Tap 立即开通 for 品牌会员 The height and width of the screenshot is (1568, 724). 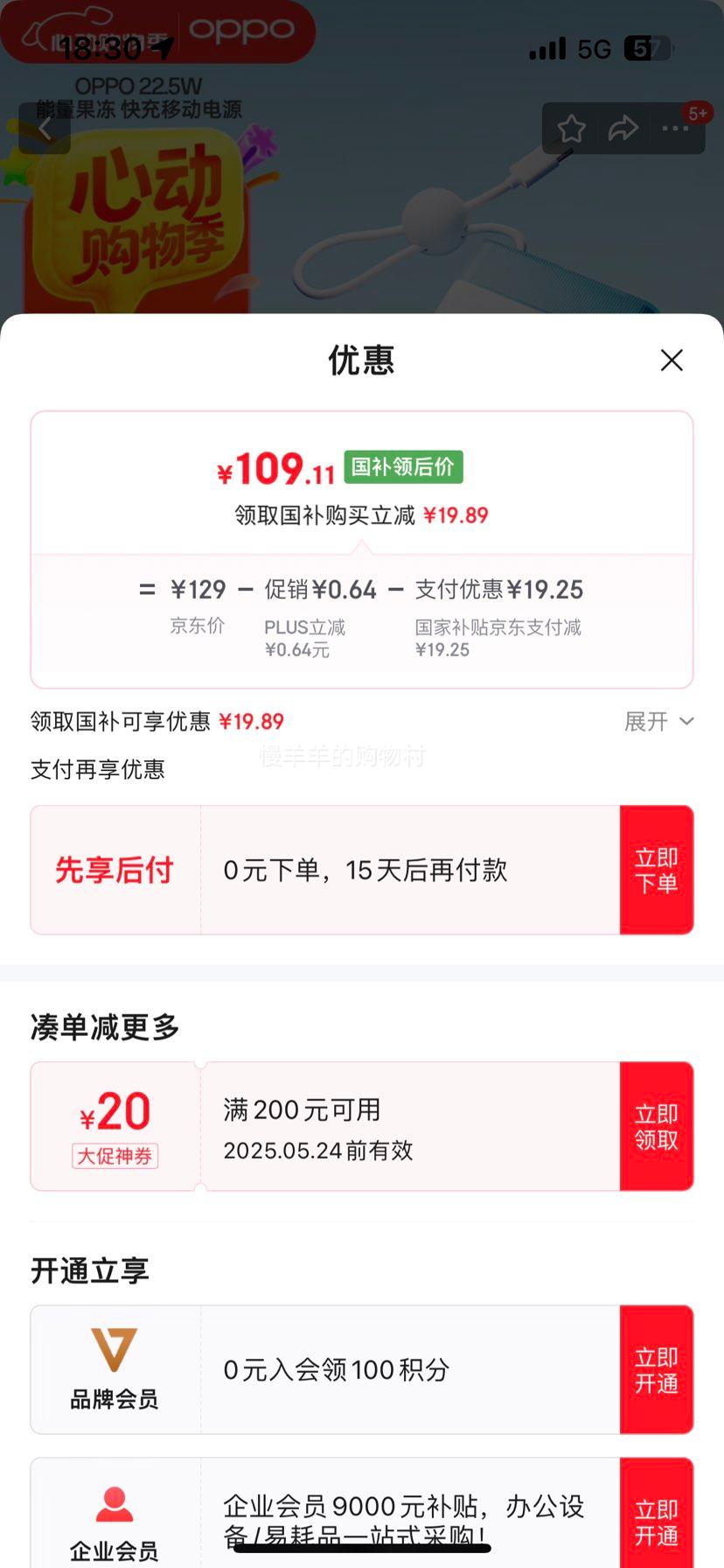click(x=657, y=1369)
